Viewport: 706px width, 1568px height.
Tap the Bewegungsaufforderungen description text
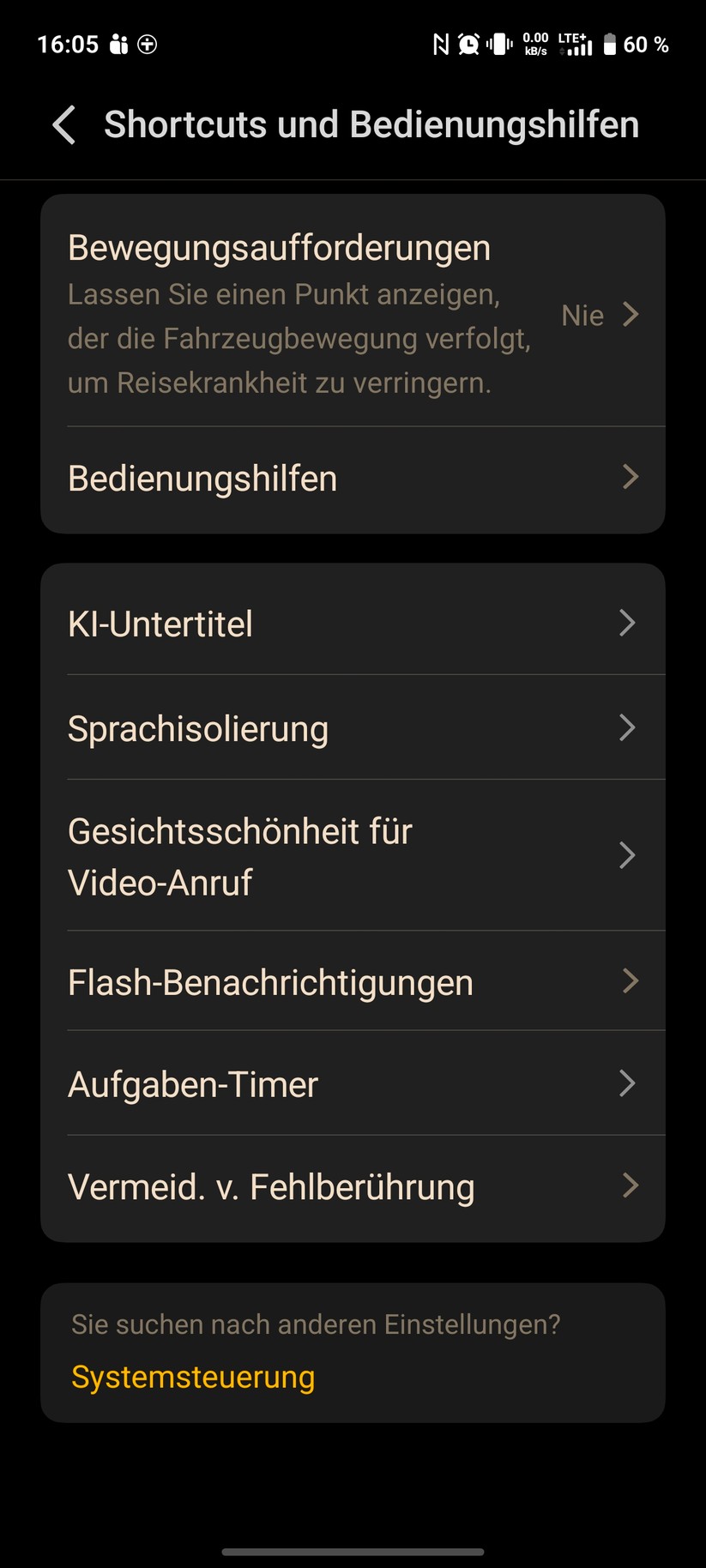click(300, 338)
